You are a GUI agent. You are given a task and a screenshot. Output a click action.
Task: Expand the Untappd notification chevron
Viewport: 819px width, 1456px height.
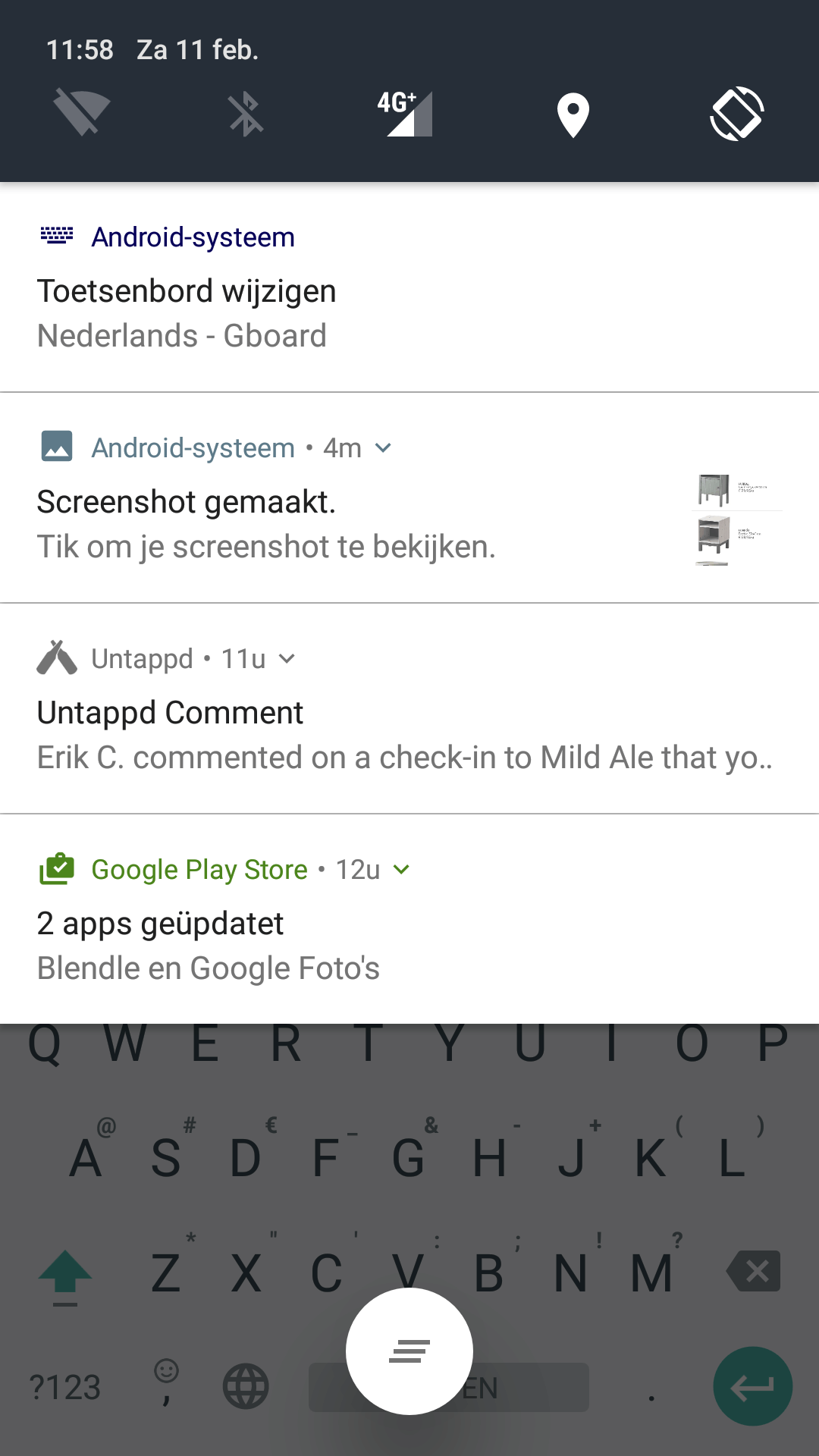[x=287, y=659]
